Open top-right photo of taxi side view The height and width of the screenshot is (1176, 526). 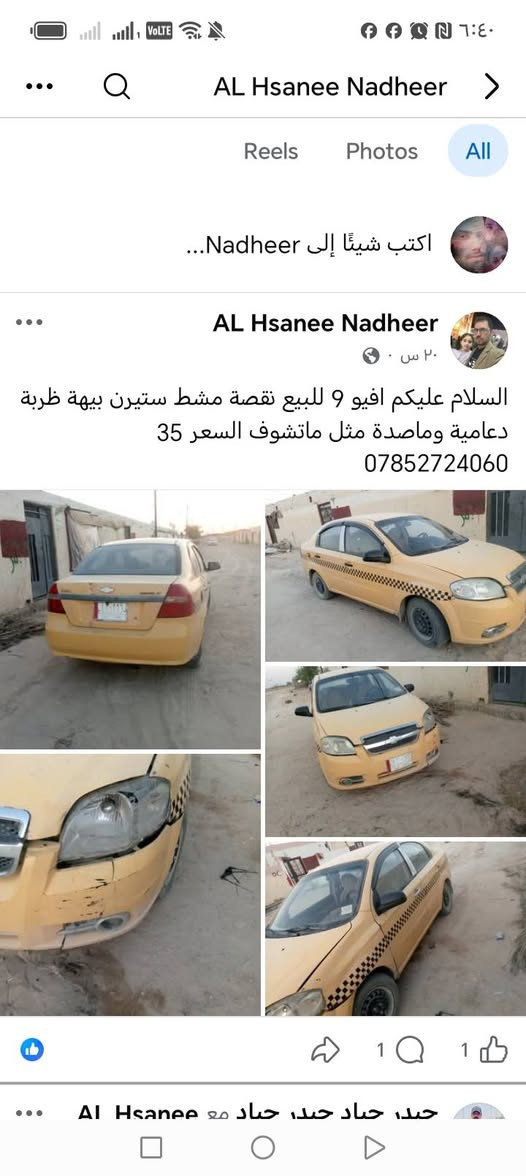coord(395,575)
